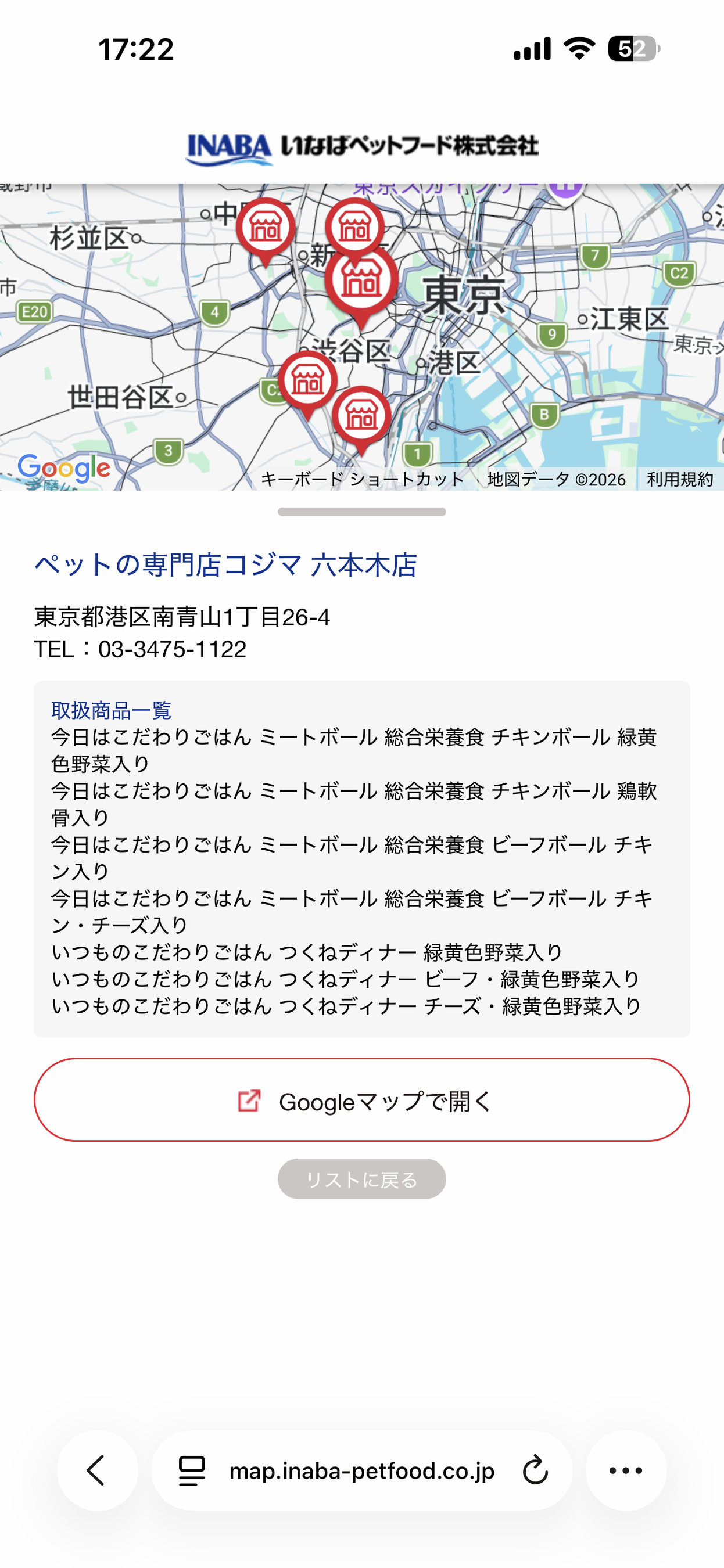Open the map's 利用規約 terms link
The image size is (724, 1568).
[x=680, y=480]
